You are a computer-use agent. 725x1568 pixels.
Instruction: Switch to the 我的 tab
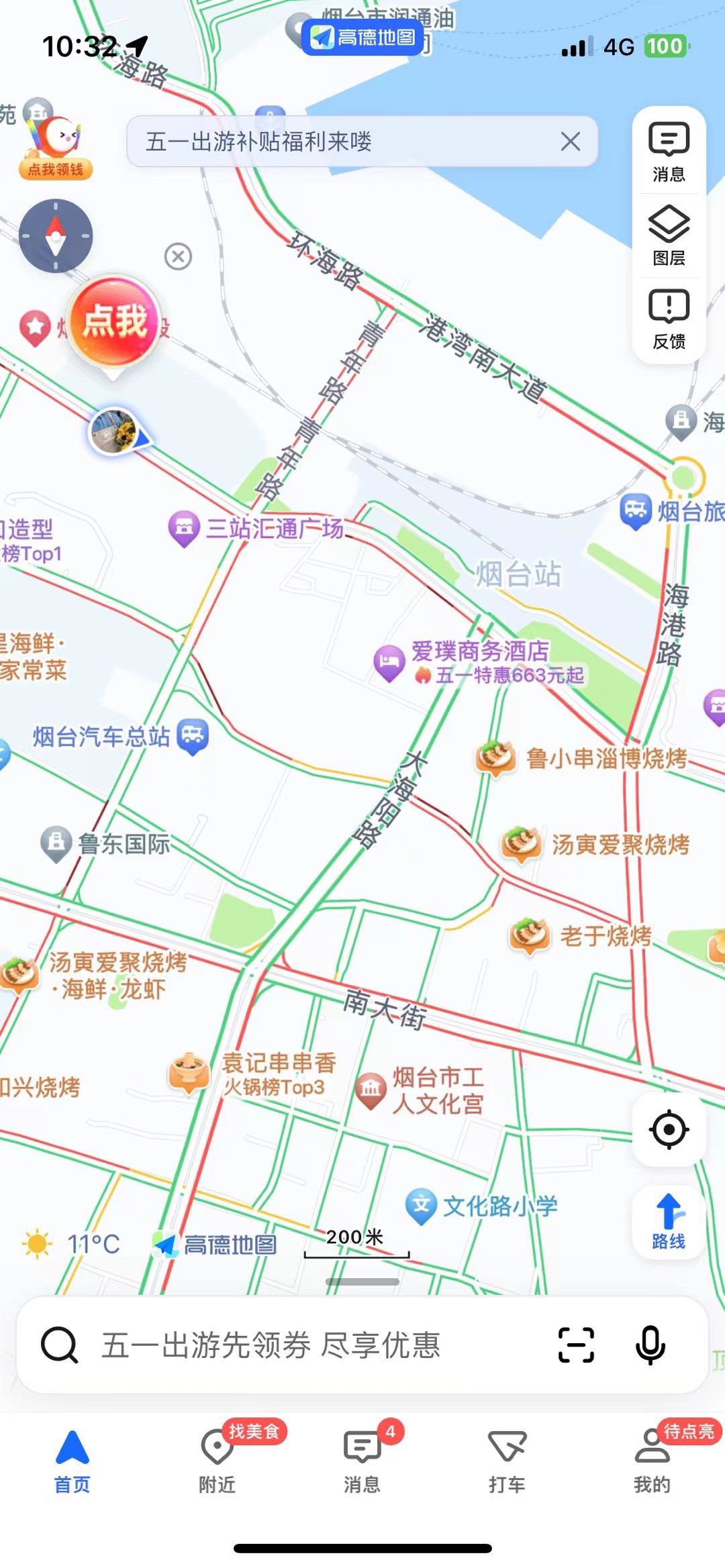652,1458
